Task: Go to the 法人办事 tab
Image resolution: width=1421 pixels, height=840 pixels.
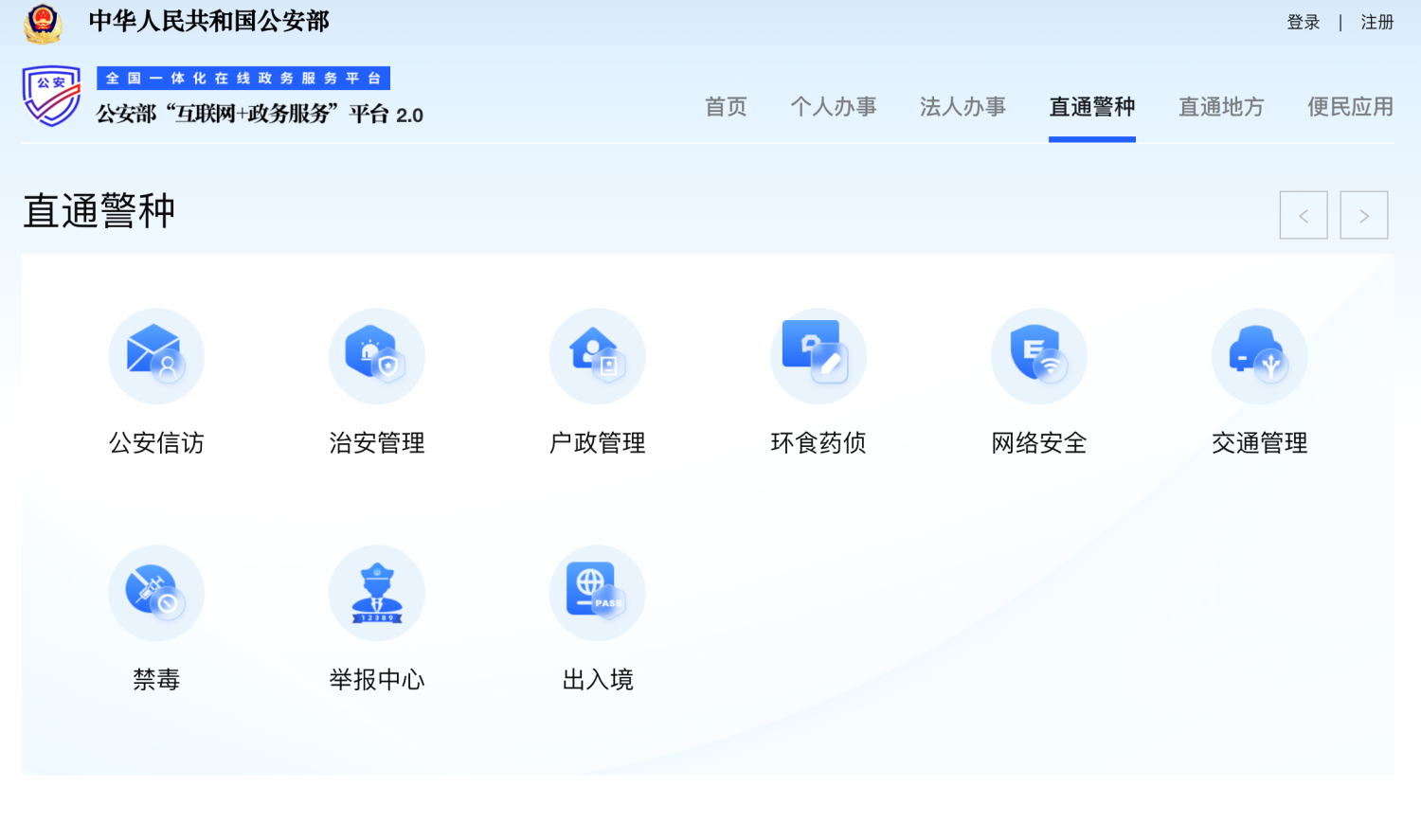Action: point(962,107)
